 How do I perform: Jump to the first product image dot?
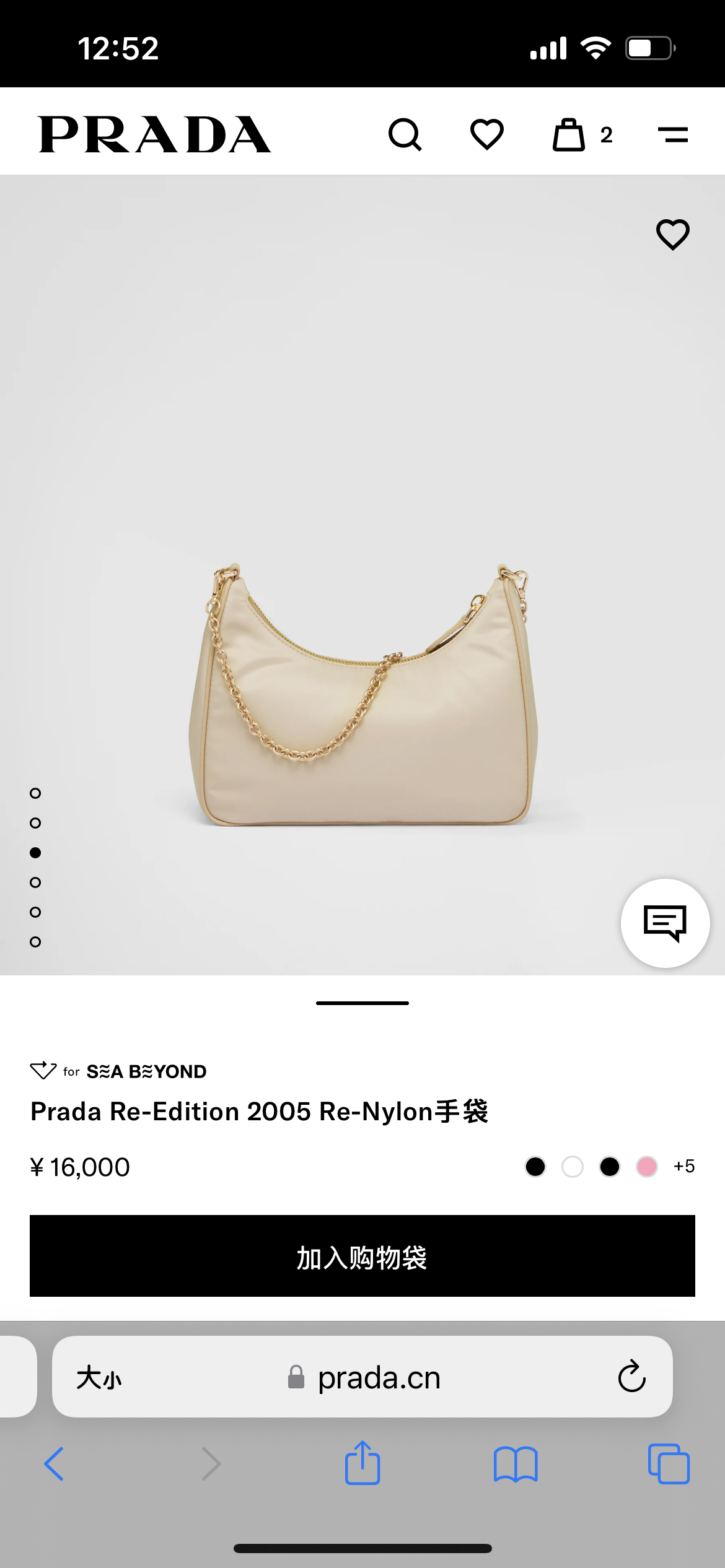tap(35, 793)
